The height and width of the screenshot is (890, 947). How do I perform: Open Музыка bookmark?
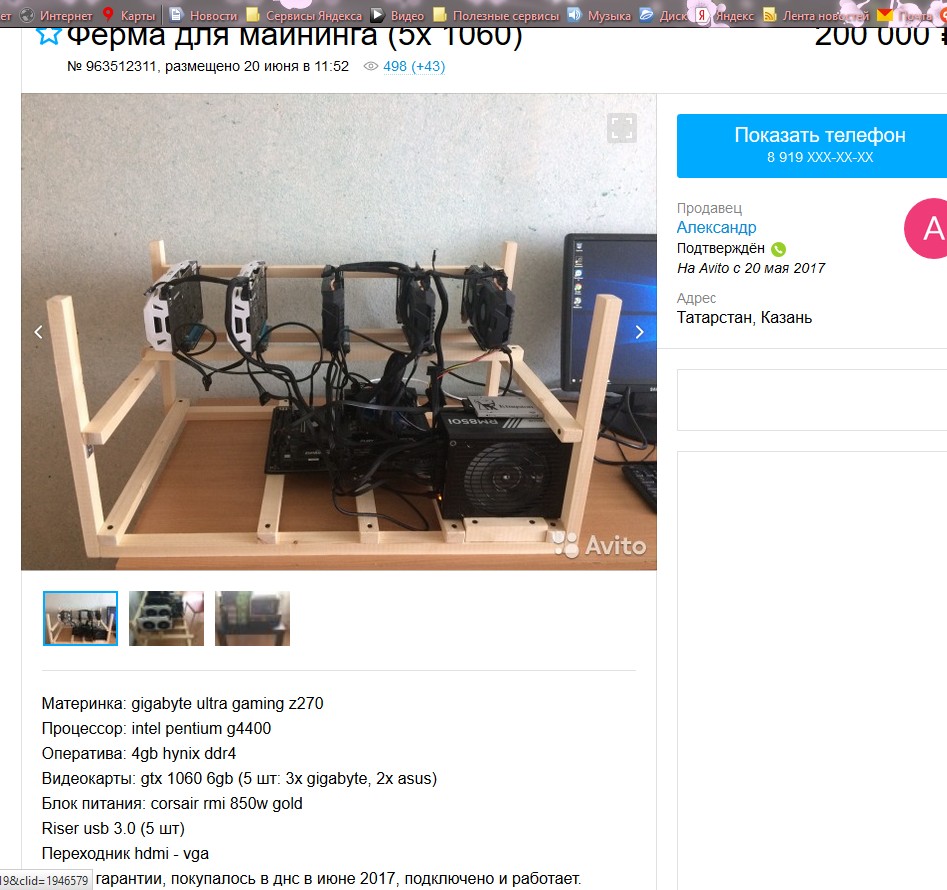599,15
